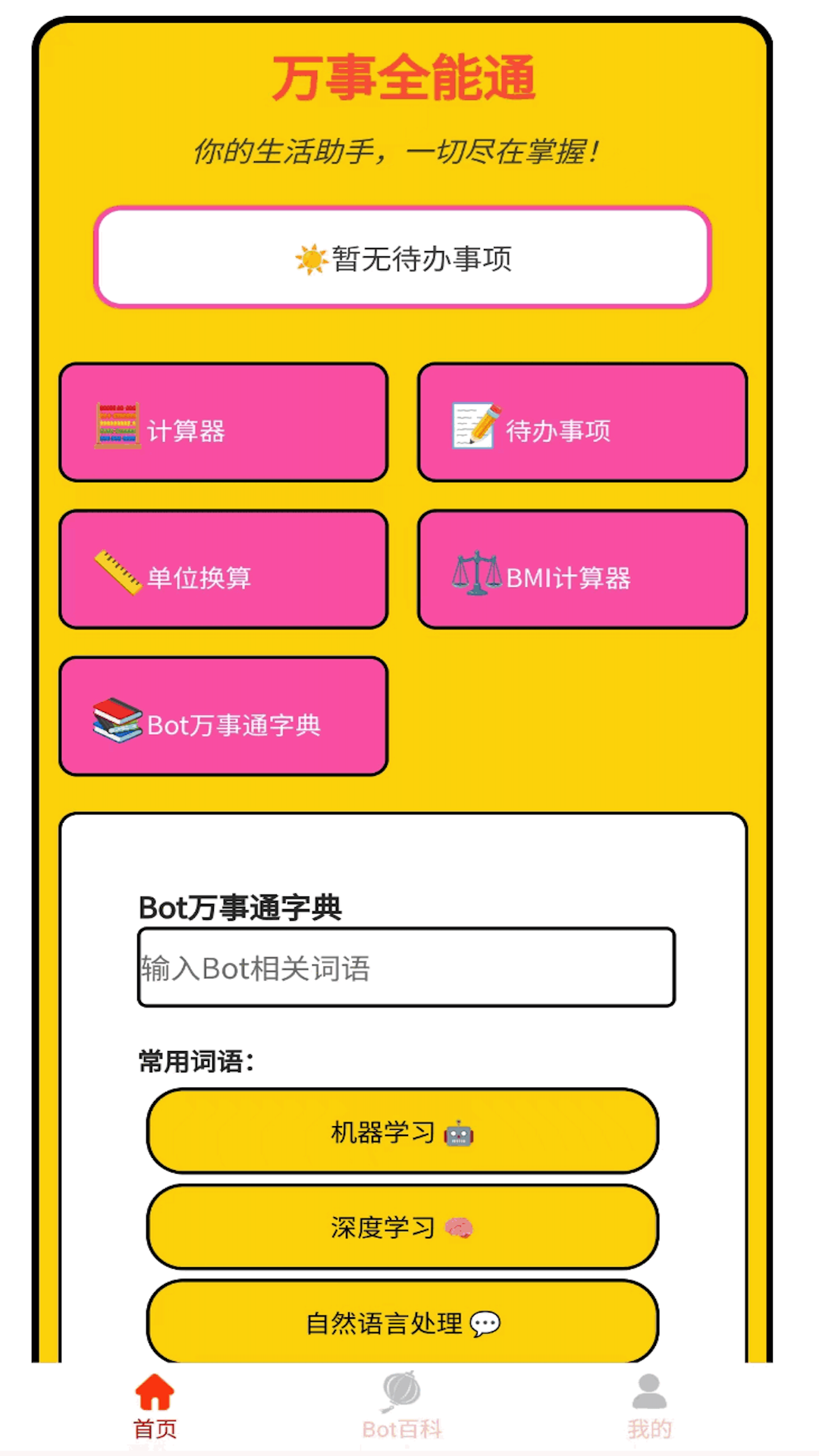The image size is (819, 1456).
Task: Look up 自然语言处理 term
Action: click(402, 1323)
